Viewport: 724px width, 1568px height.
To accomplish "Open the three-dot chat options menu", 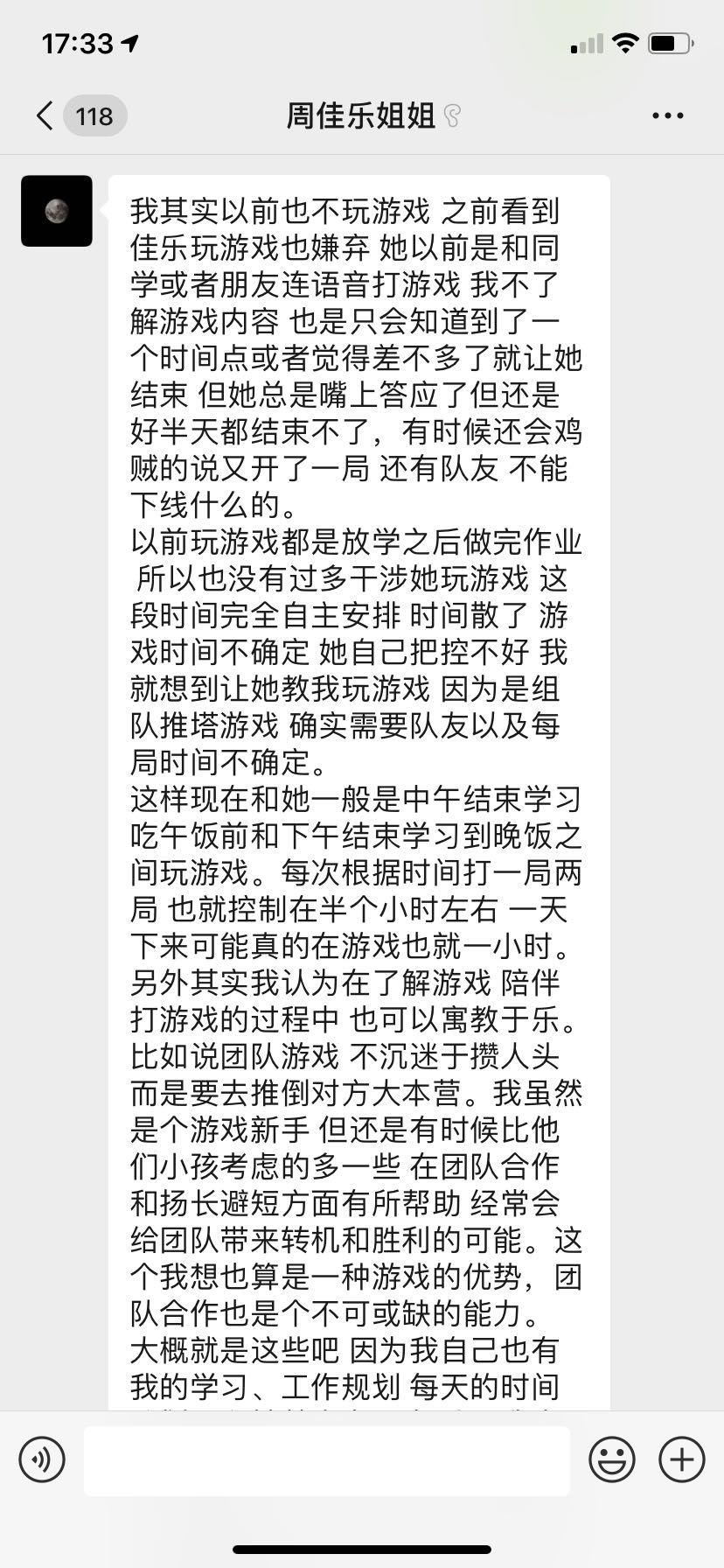I will [x=668, y=115].
